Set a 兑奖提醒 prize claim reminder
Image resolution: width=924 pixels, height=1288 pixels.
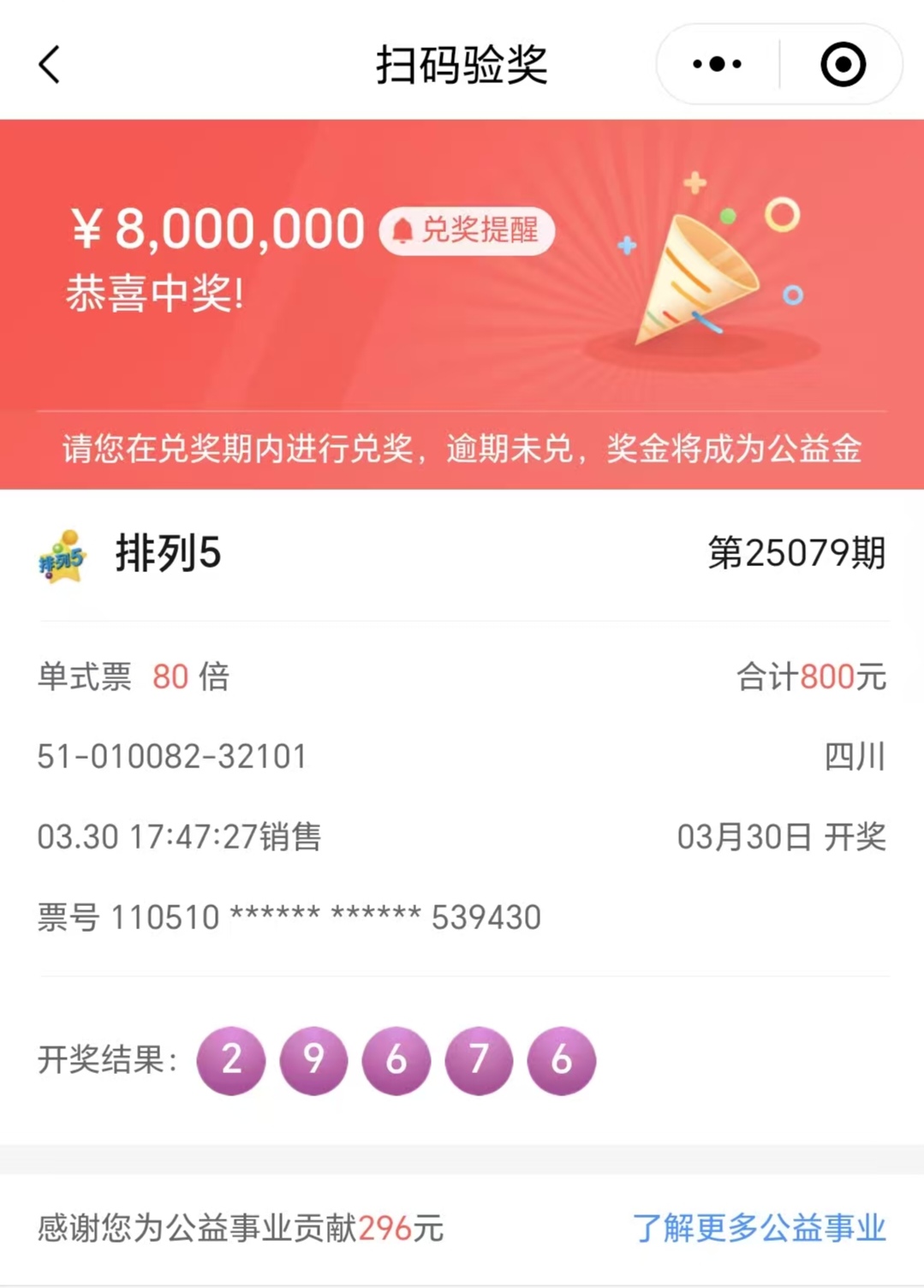point(468,230)
